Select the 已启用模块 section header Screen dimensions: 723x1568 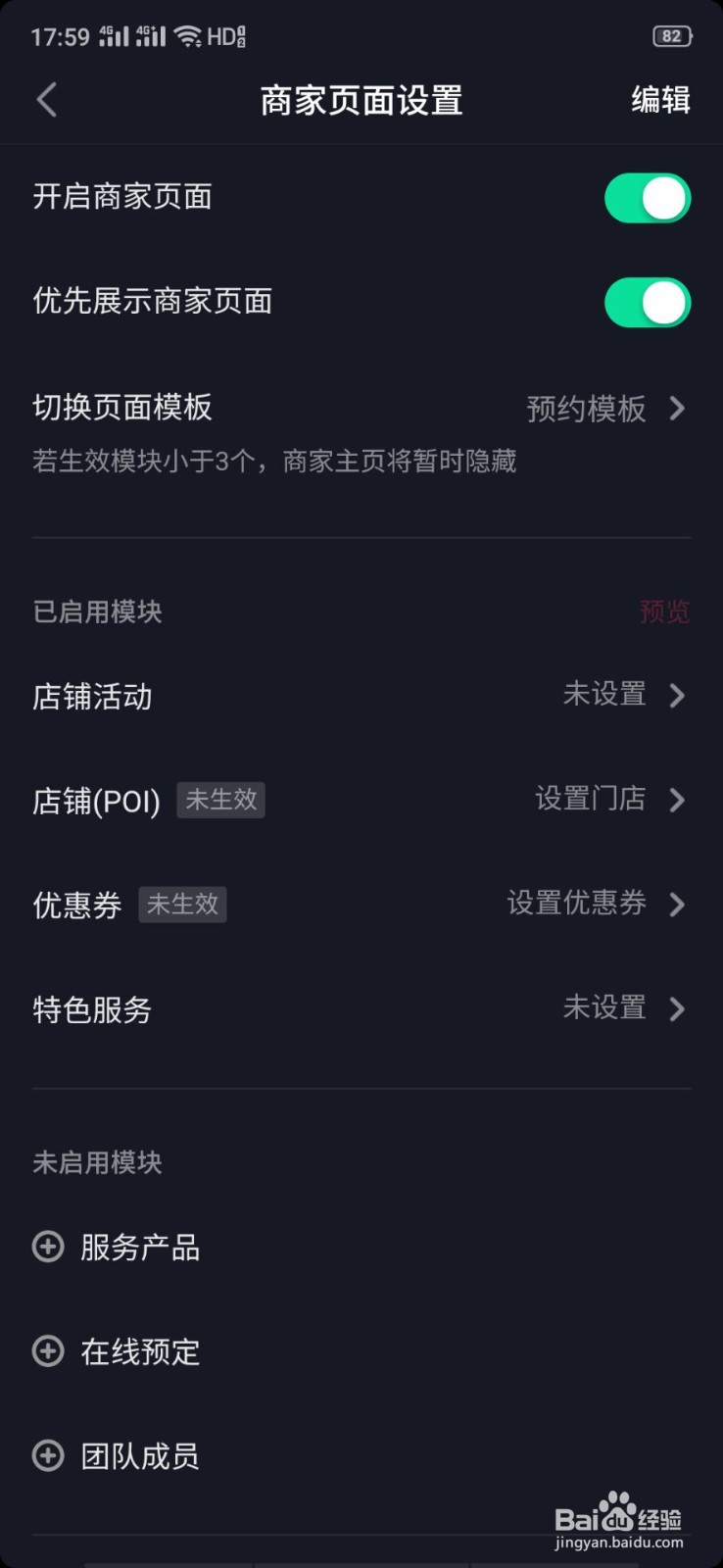96,612
